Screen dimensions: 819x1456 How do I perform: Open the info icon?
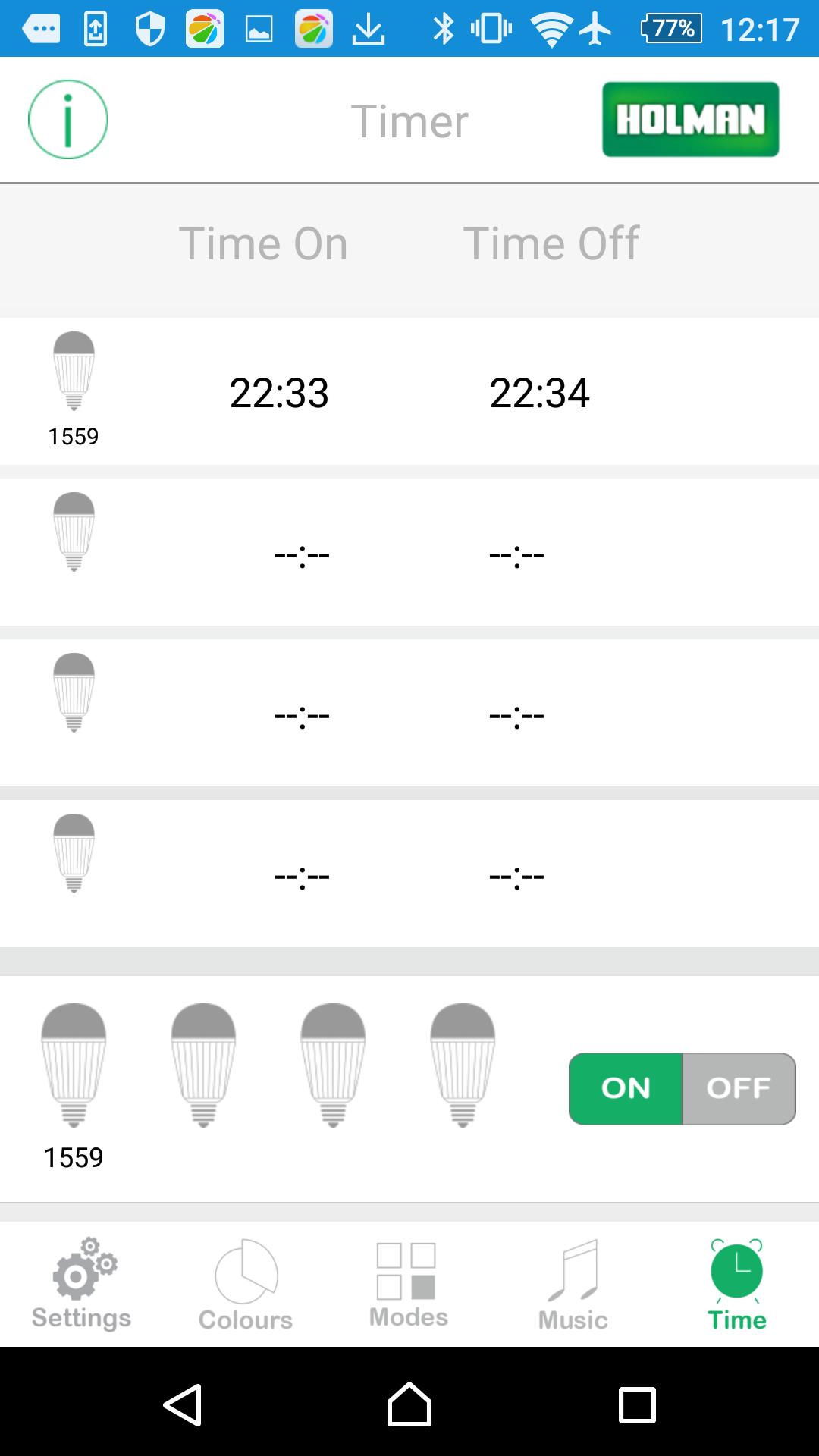[67, 119]
